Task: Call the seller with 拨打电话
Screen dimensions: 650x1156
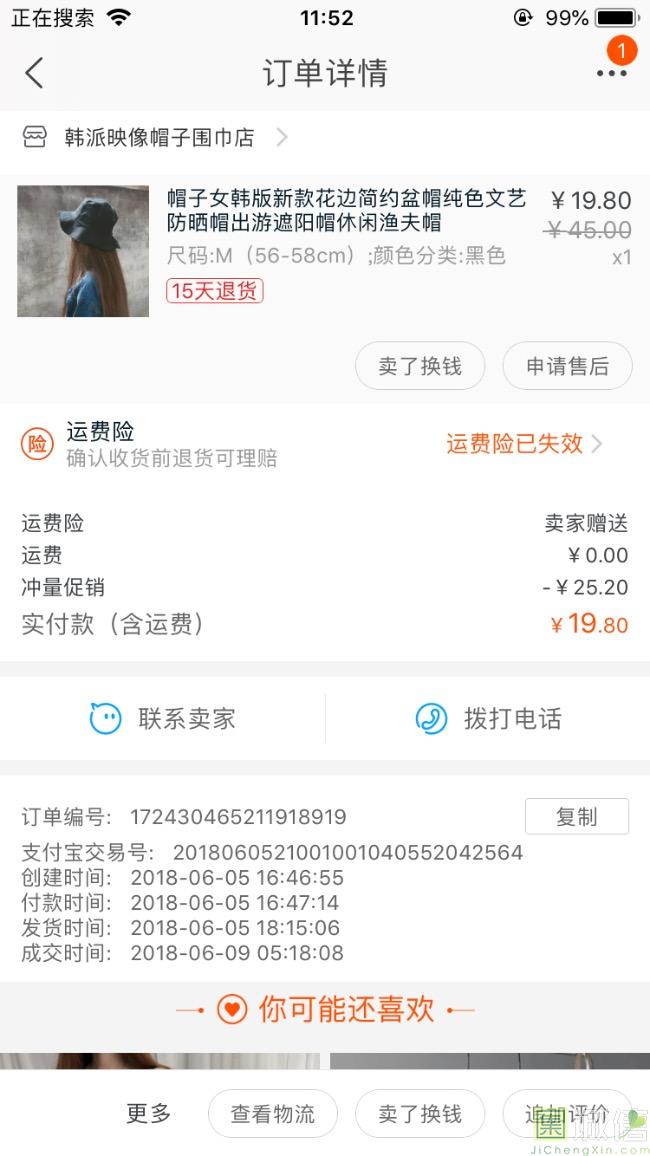Action: tap(488, 718)
